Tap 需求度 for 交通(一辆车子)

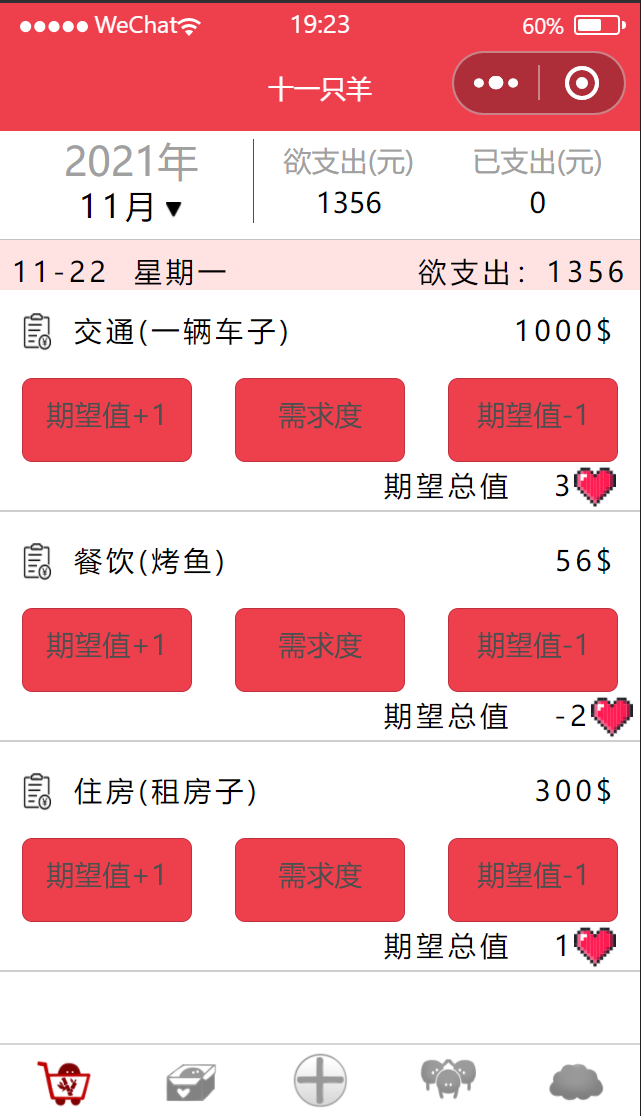tap(320, 420)
